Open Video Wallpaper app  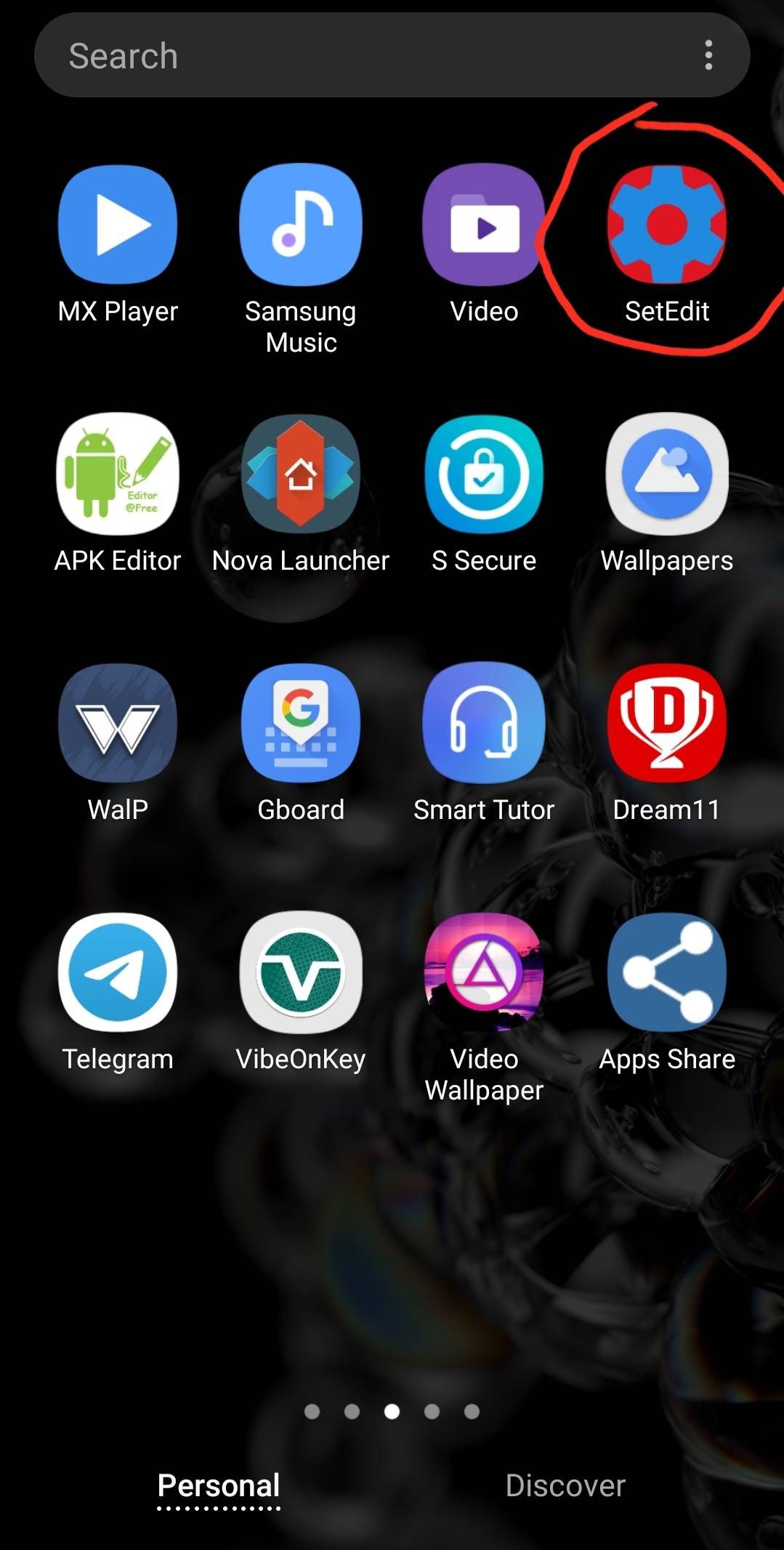click(x=484, y=972)
